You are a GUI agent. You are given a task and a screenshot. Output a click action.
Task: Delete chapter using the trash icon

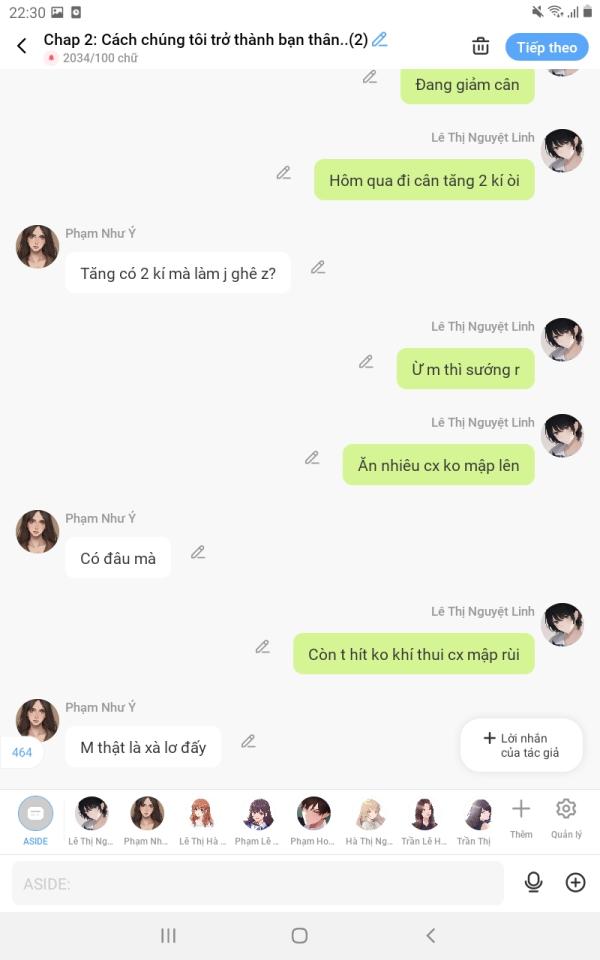point(481,46)
